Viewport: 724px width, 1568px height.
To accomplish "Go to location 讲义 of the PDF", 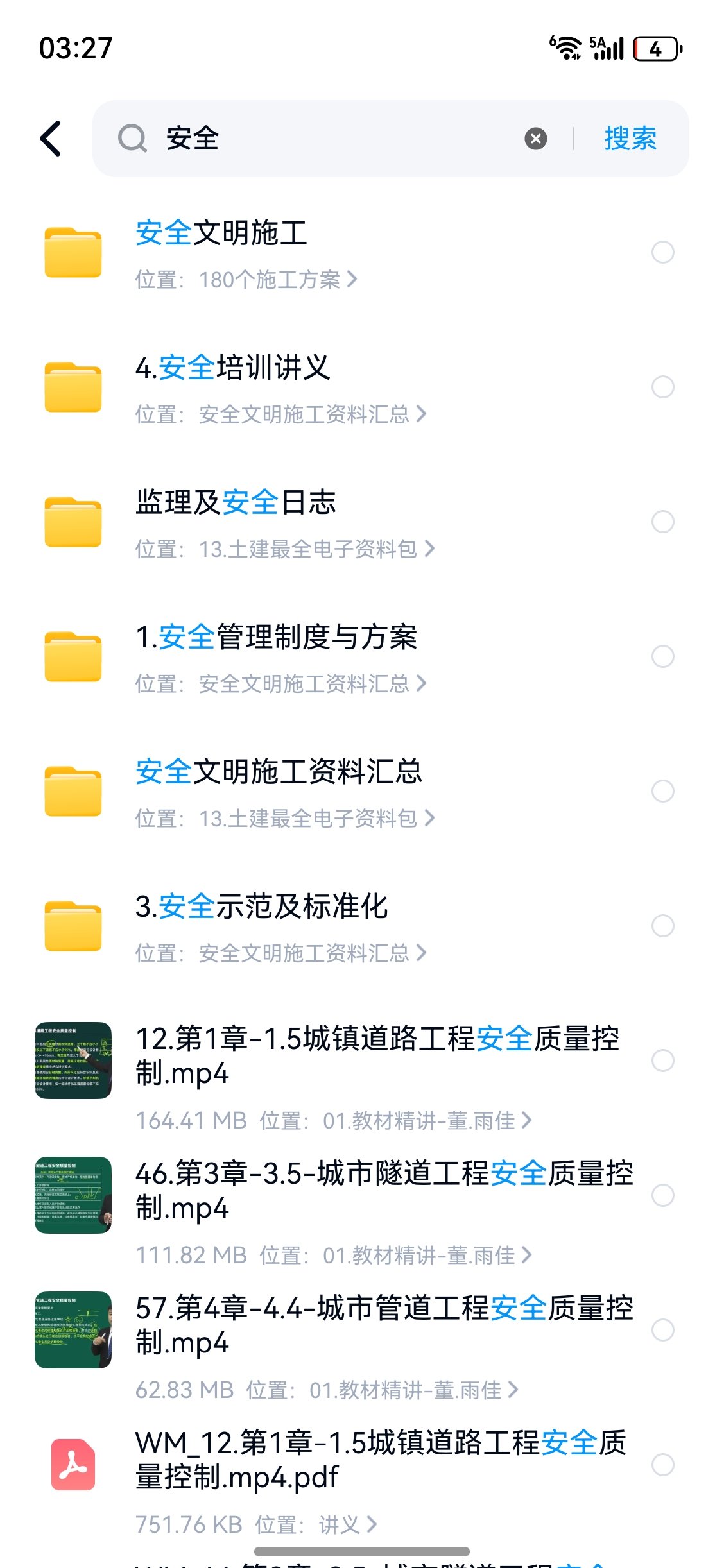I will (347, 1524).
